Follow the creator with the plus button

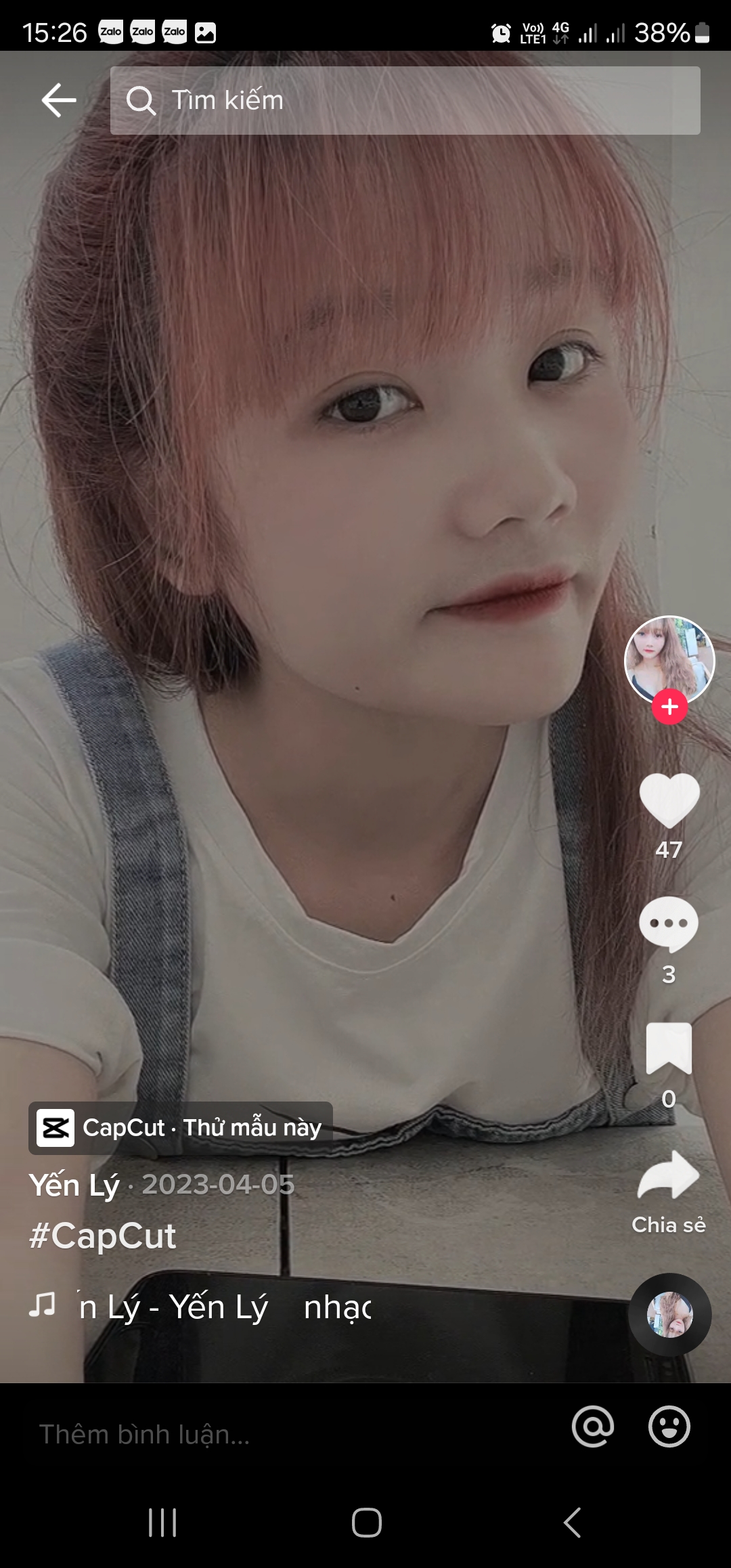tap(669, 707)
